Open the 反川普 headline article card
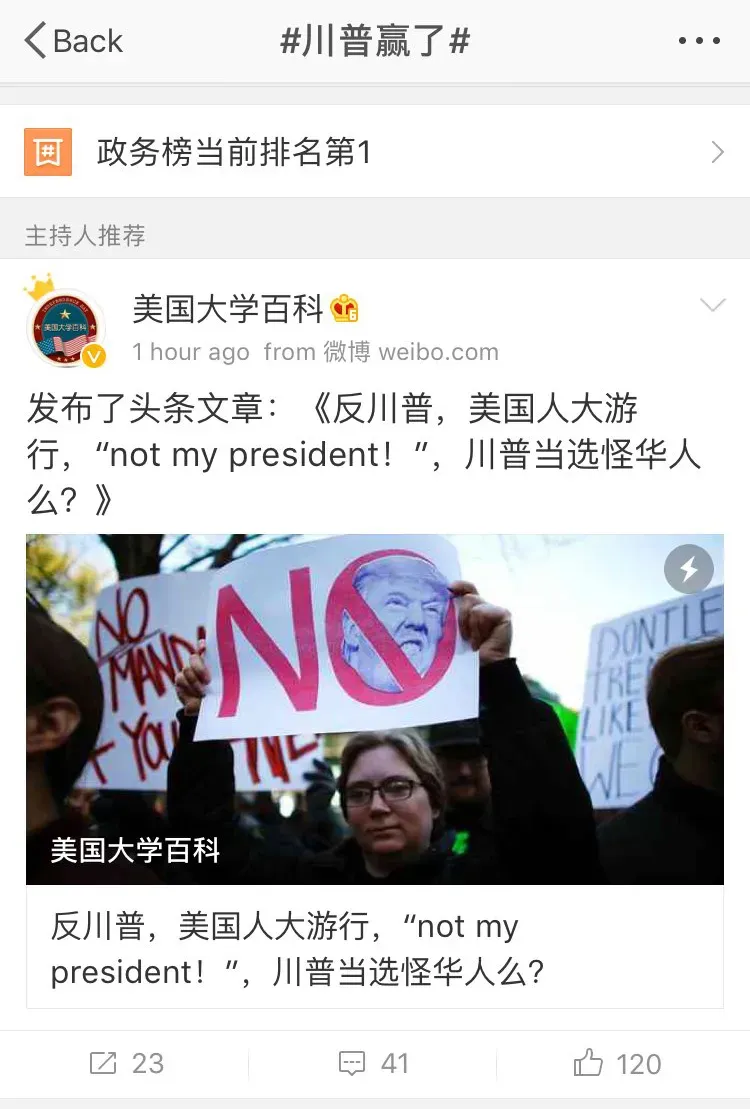Image resolution: width=750 pixels, height=1109 pixels. 374,770
